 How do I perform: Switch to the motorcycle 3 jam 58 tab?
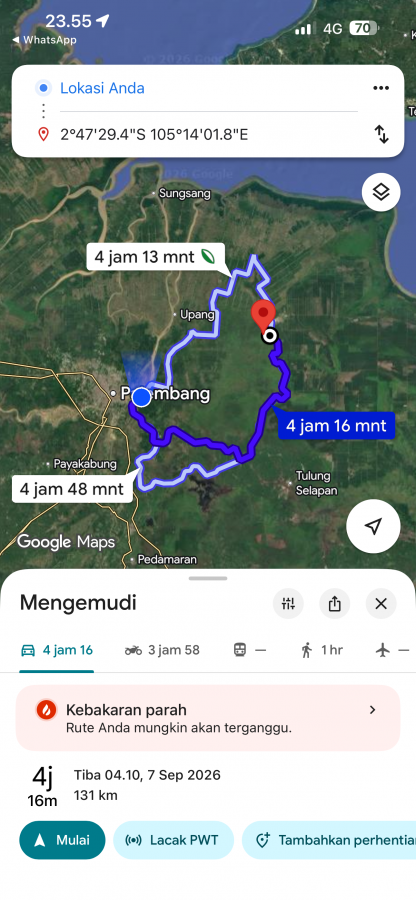pyautogui.click(x=162, y=650)
